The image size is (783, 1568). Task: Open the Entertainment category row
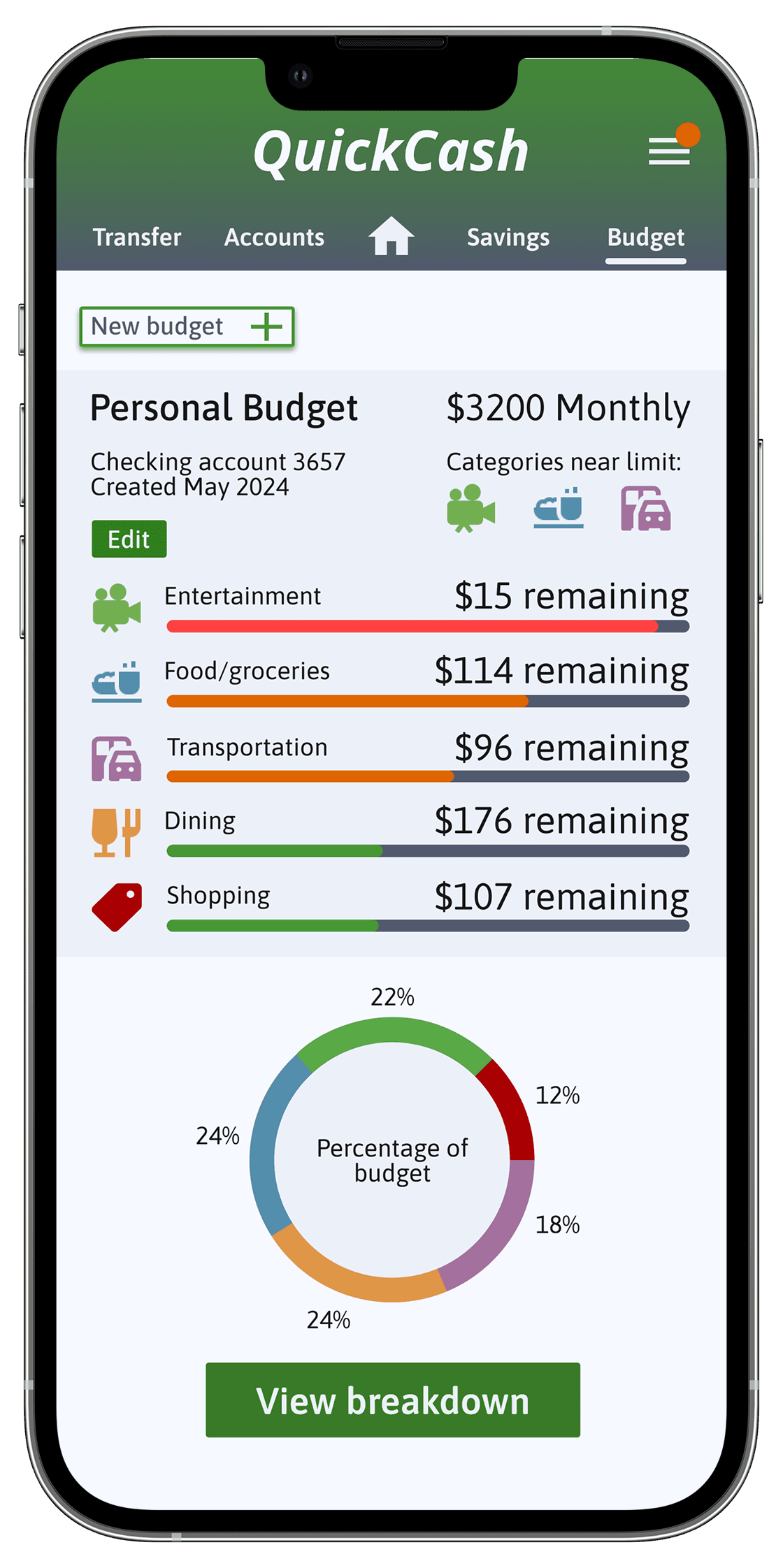click(391, 607)
